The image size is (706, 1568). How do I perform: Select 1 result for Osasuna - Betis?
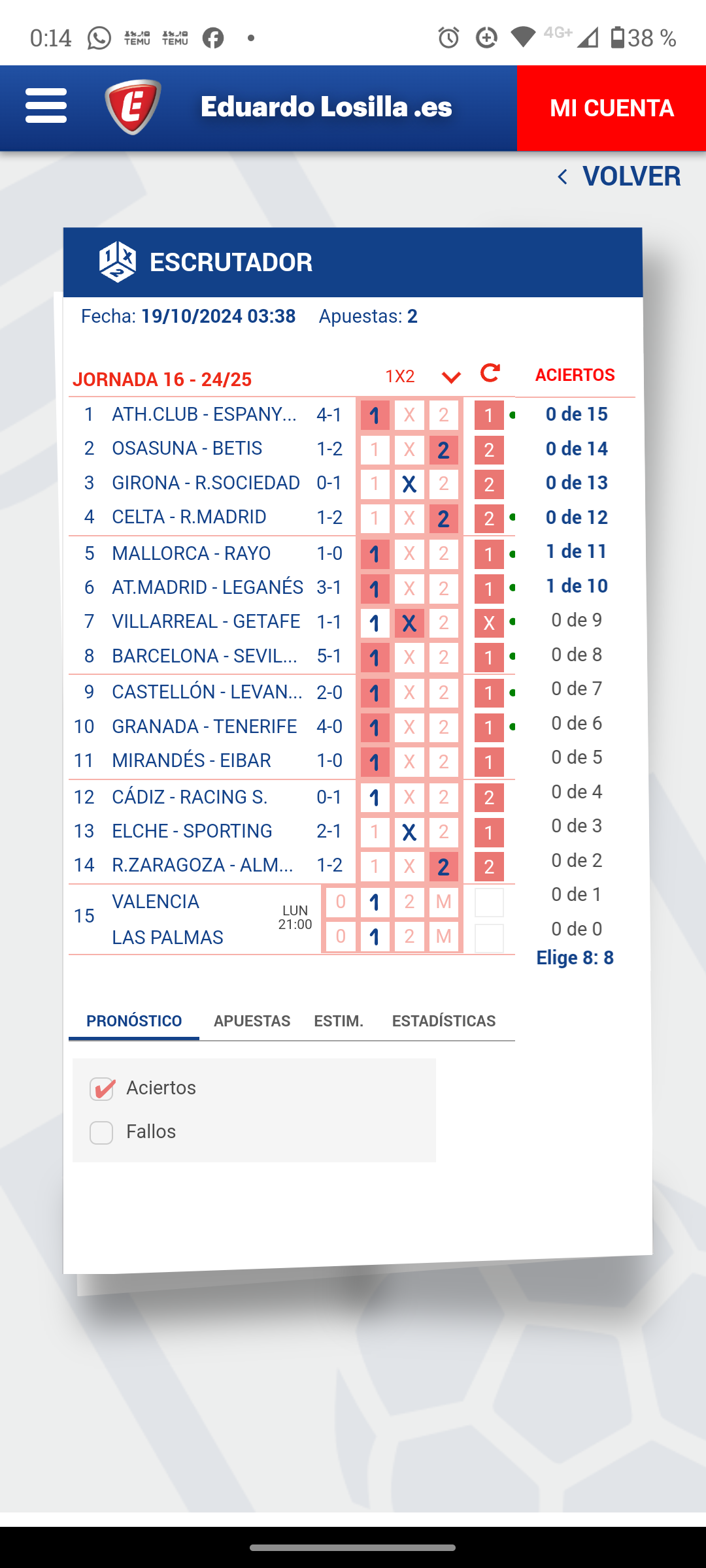click(375, 450)
